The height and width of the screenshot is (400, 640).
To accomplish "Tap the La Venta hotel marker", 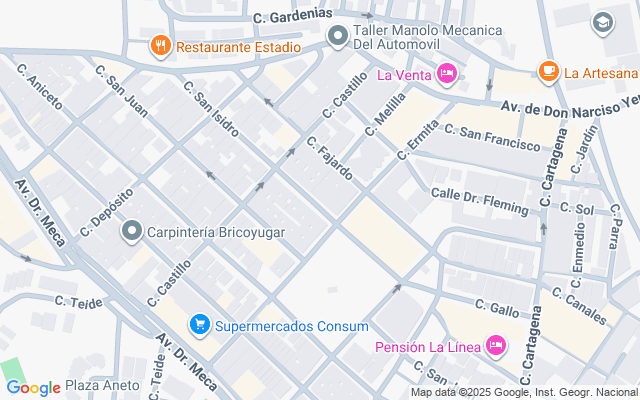I will pos(447,74).
